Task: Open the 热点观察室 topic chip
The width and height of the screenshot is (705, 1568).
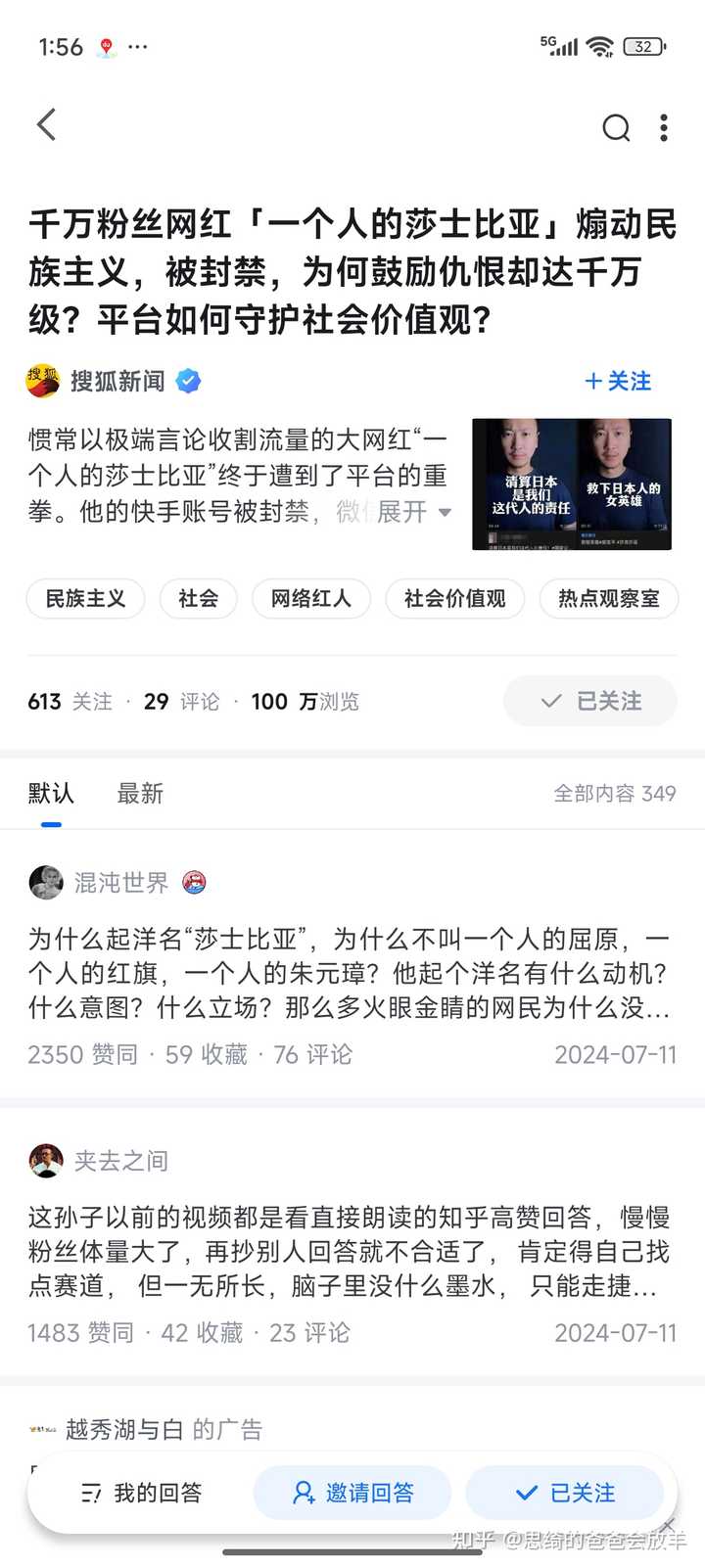Action: coord(608,598)
